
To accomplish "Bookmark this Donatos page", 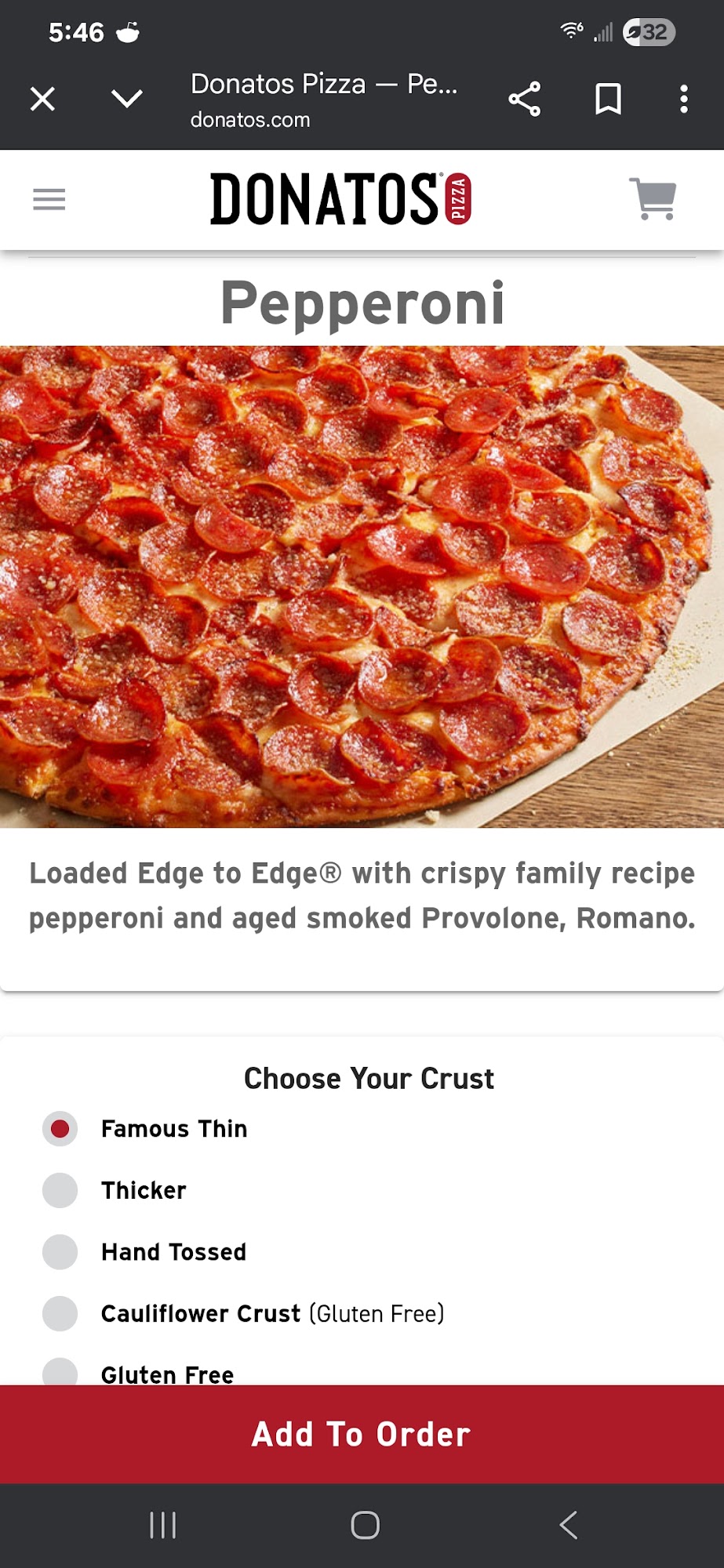I will coord(608,100).
